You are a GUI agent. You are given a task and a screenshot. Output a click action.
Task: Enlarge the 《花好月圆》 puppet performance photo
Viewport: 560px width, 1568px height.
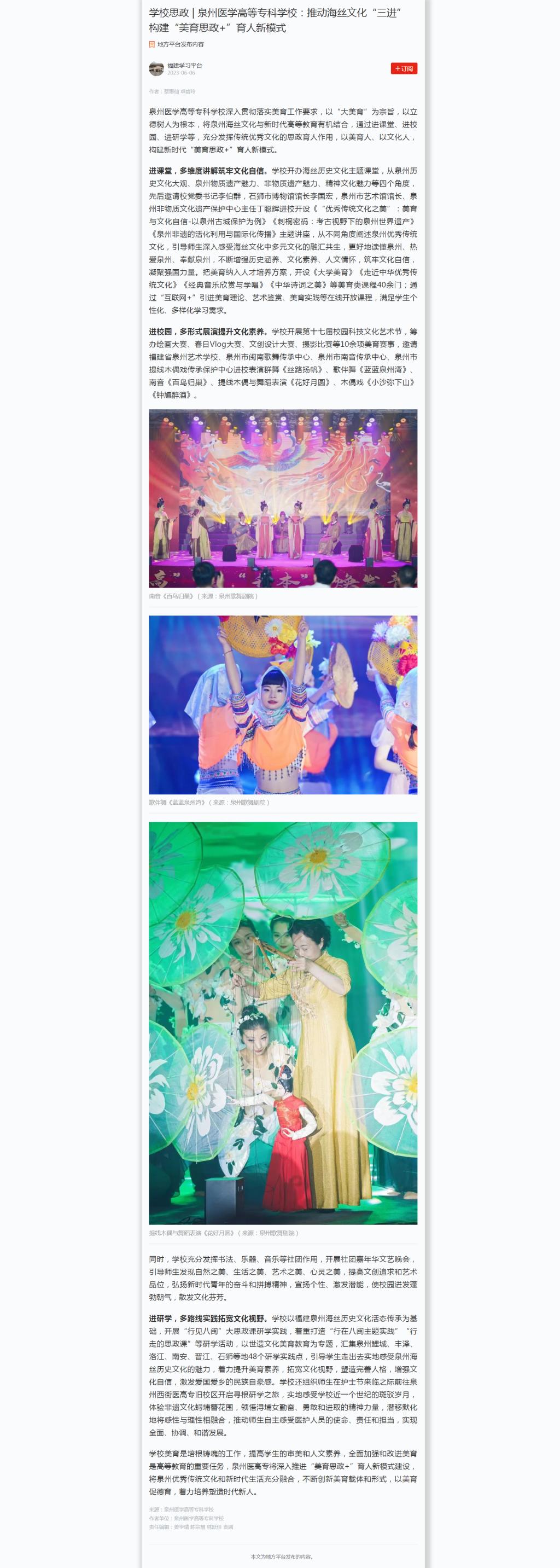tap(283, 1023)
